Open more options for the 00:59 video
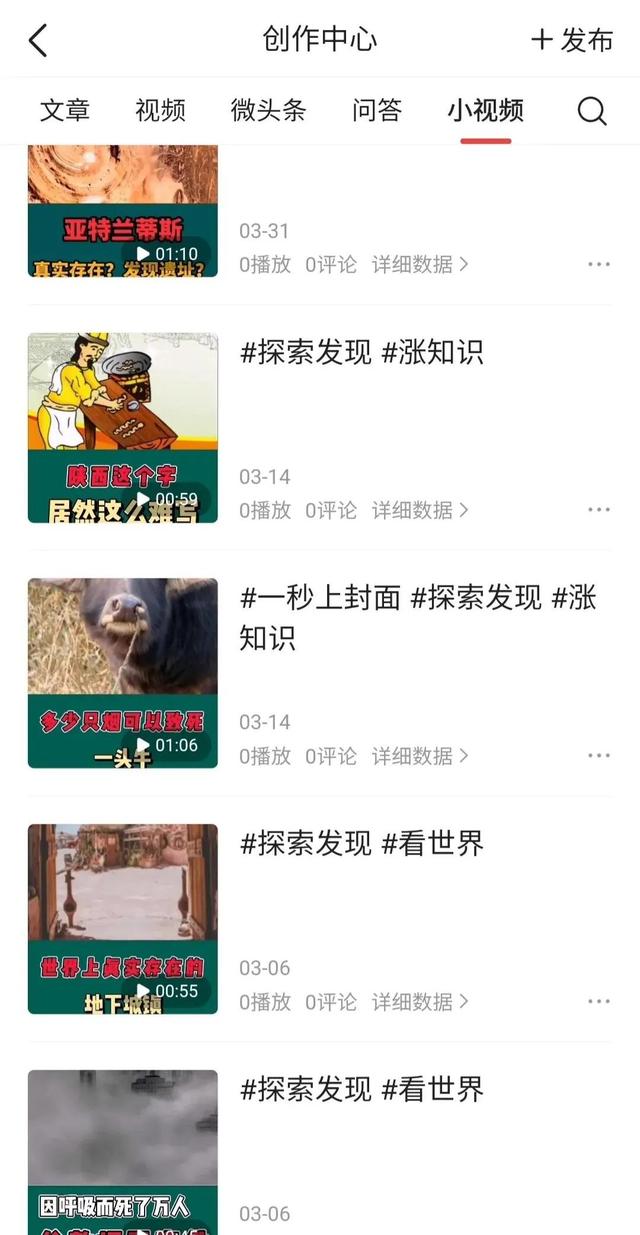This screenshot has width=640, height=1235. 599,510
